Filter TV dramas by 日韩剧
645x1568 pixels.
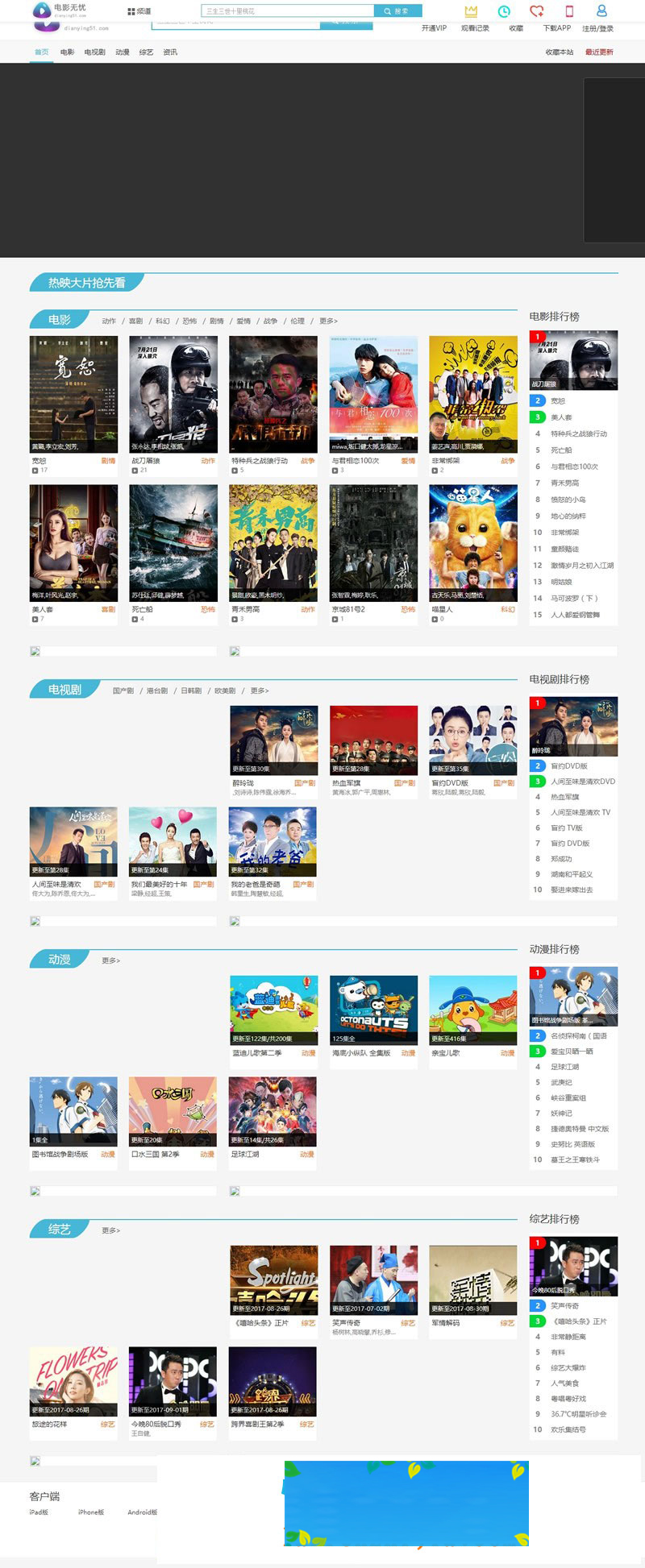191,691
